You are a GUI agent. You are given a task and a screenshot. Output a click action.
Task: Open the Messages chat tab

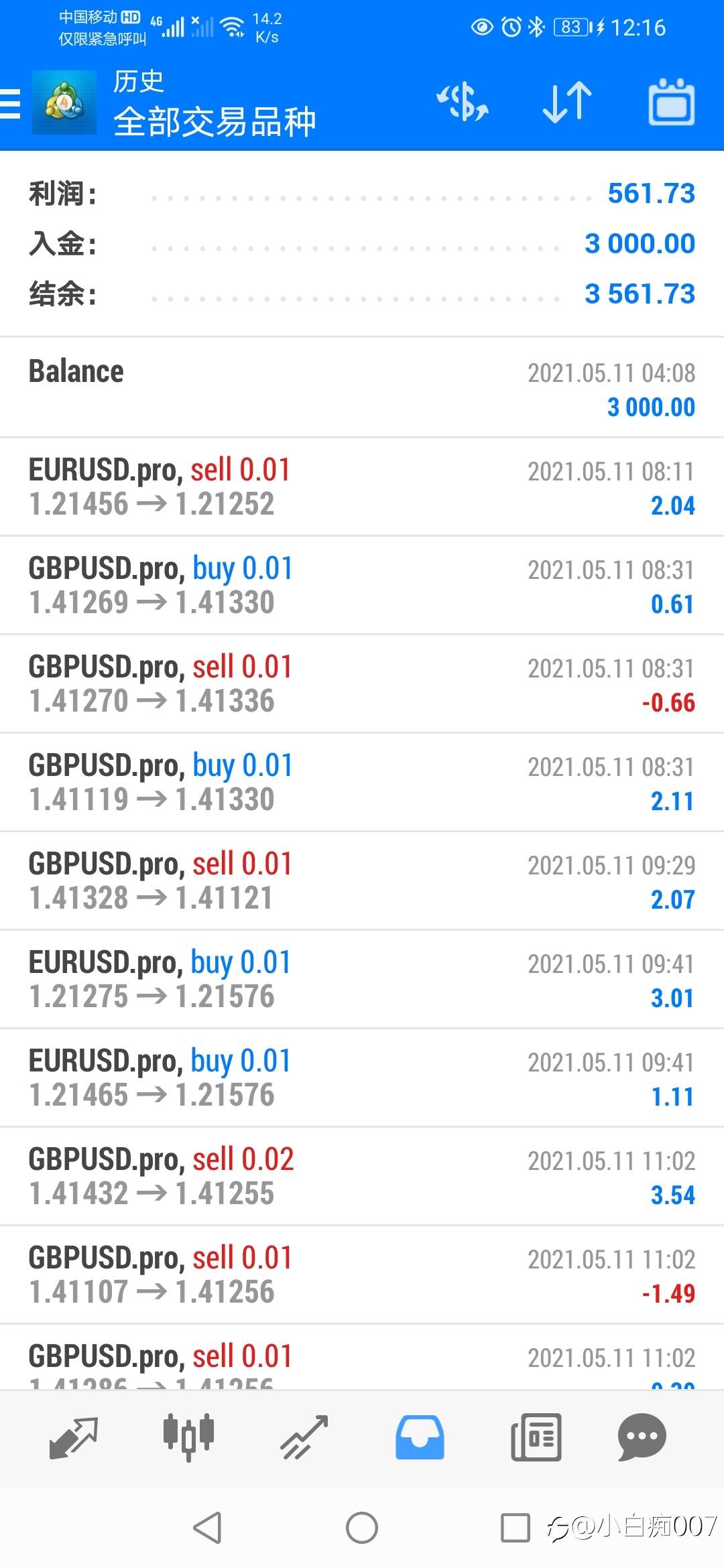tap(642, 1437)
